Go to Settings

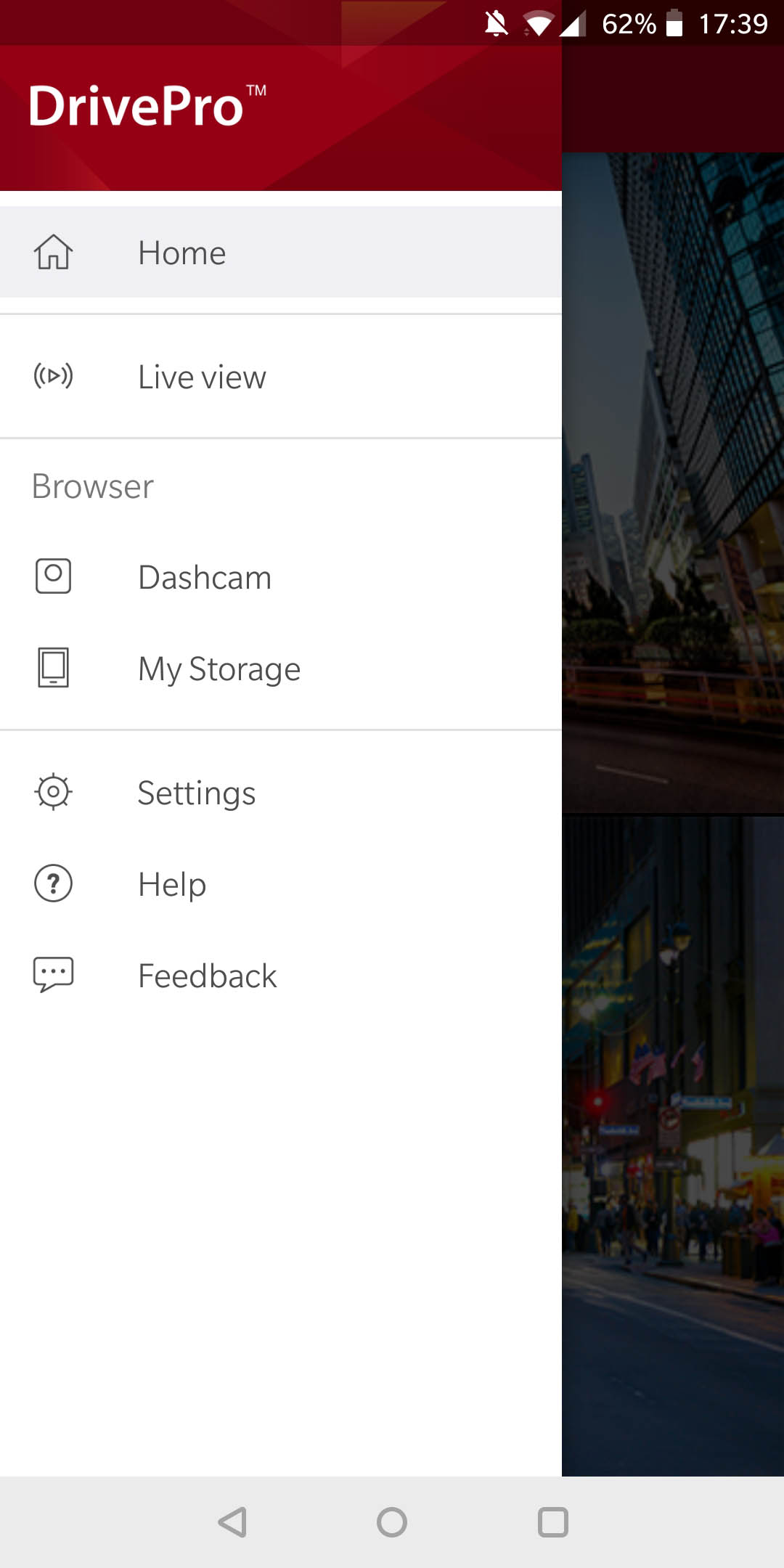tap(280, 792)
